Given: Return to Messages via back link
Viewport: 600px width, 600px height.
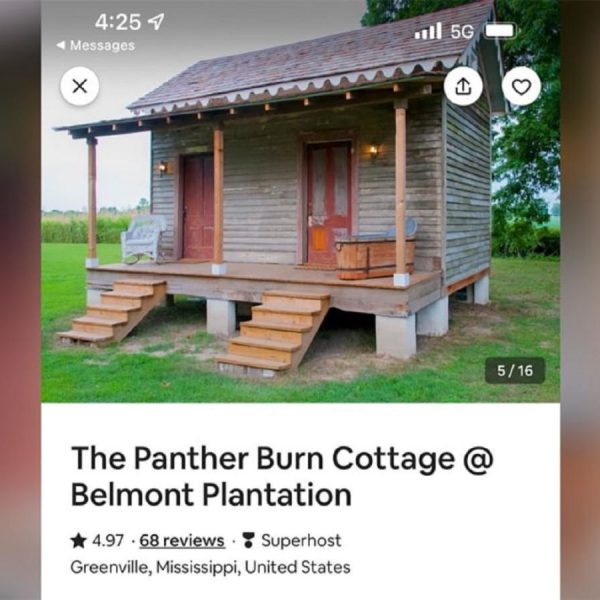Looking at the screenshot, I should click(95, 45).
